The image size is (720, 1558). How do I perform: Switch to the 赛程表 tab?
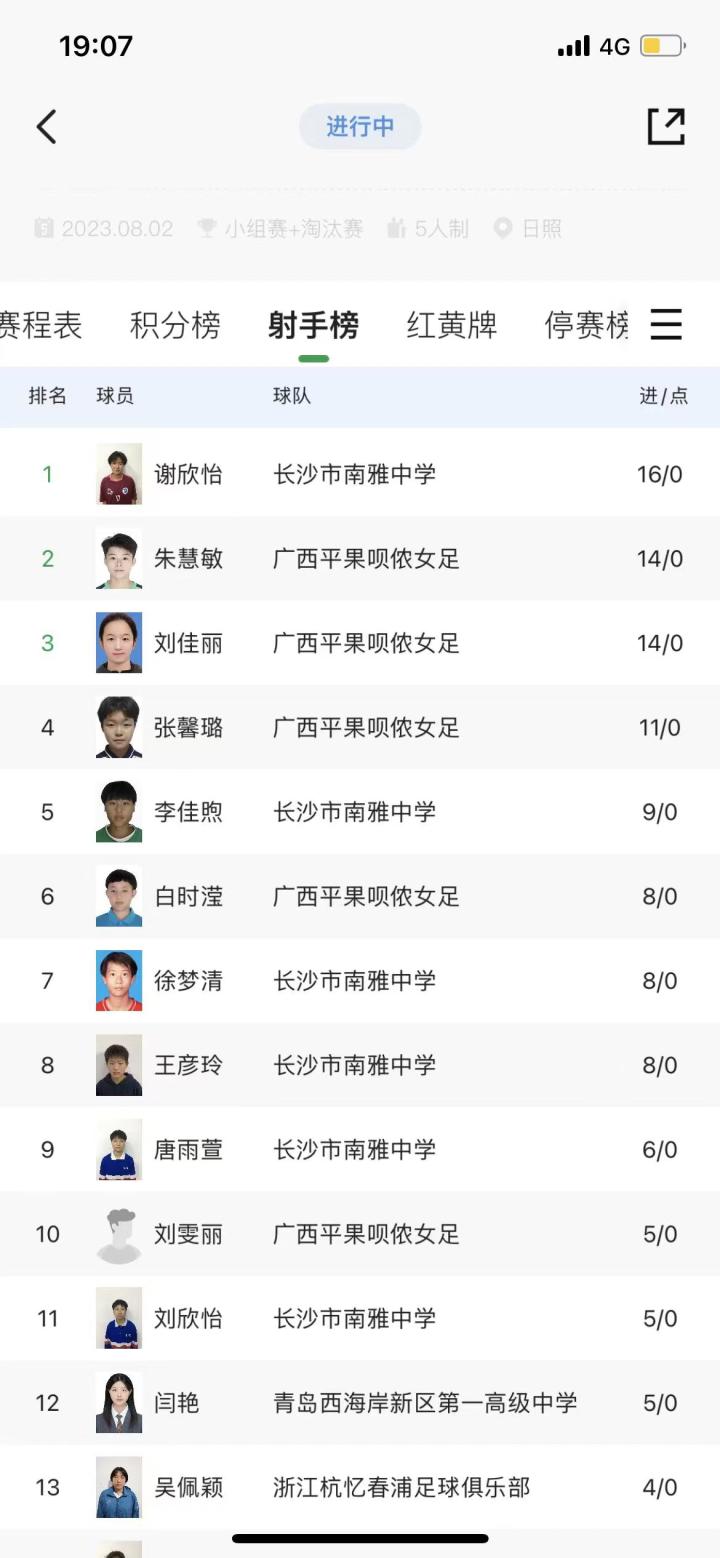coord(40,325)
